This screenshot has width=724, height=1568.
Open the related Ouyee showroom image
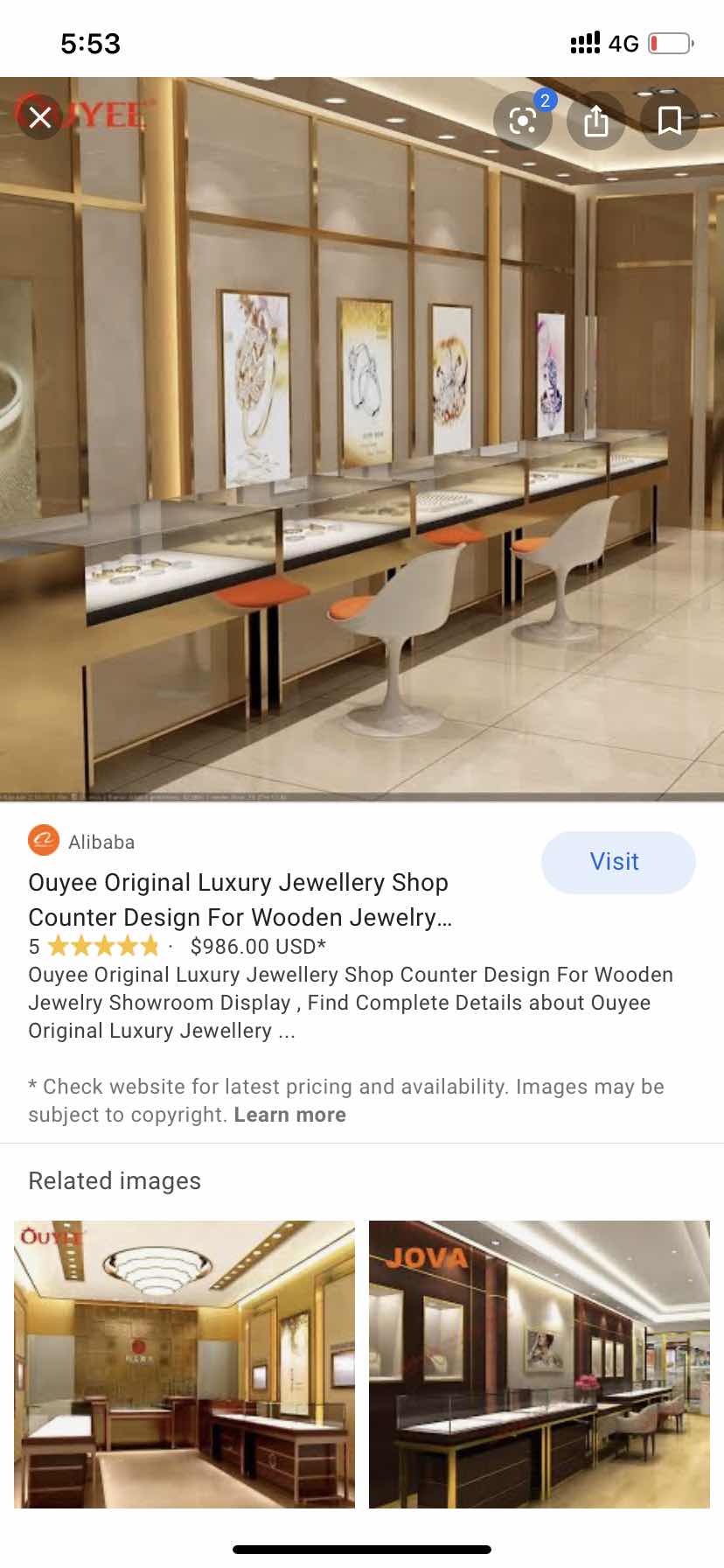pos(184,1364)
